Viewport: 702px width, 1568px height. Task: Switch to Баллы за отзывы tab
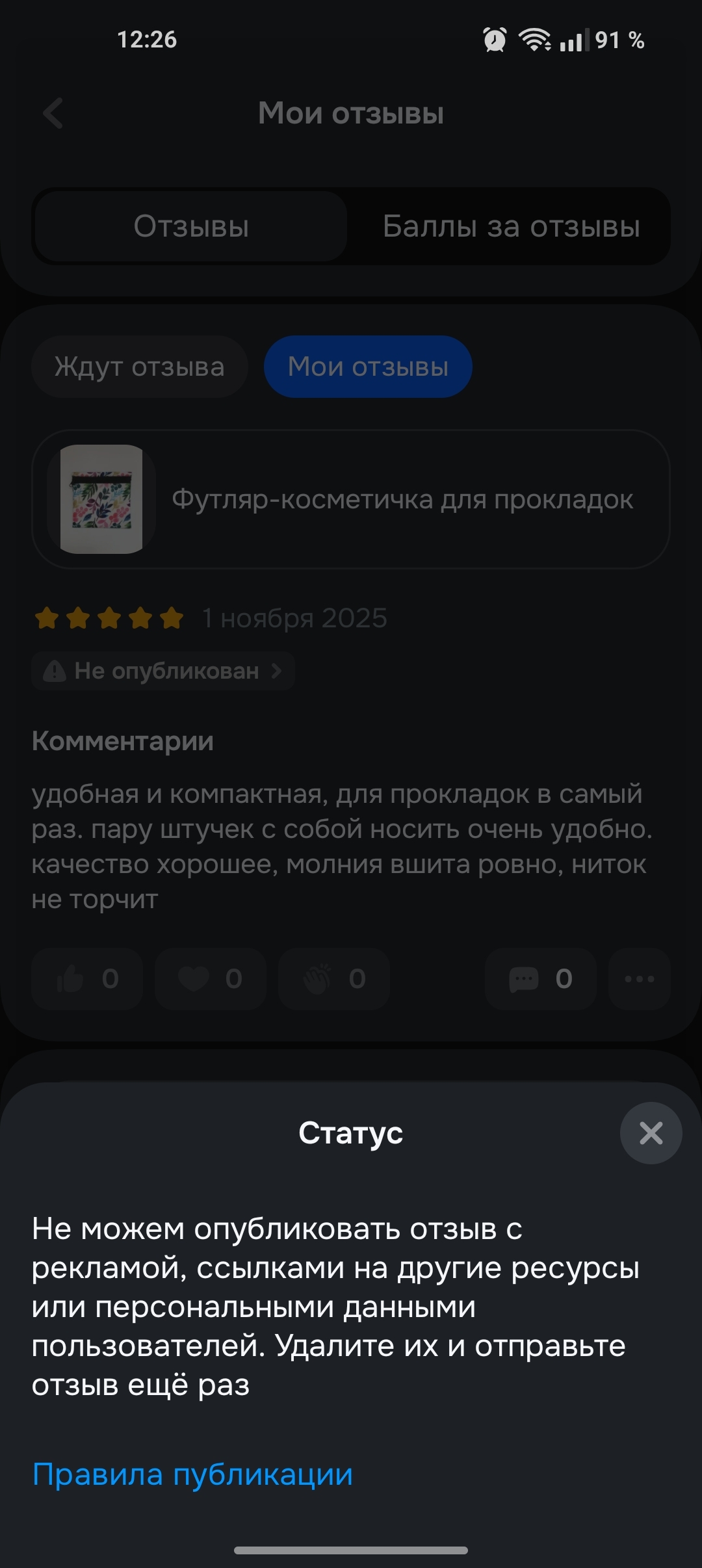pyautogui.click(x=511, y=226)
